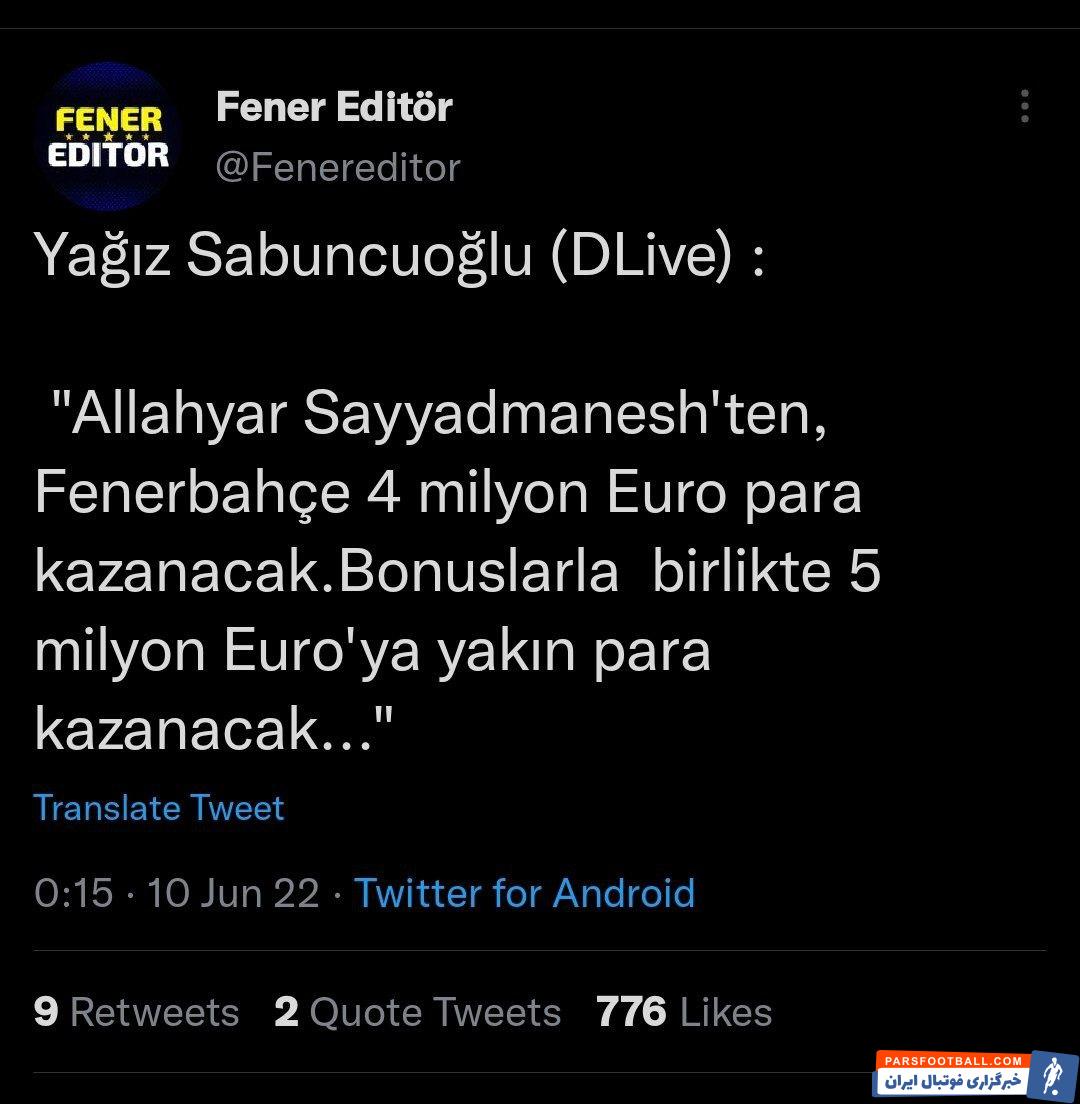Open Fener Editör profile picture
This screenshot has width=1080, height=1104.
tap(108, 137)
